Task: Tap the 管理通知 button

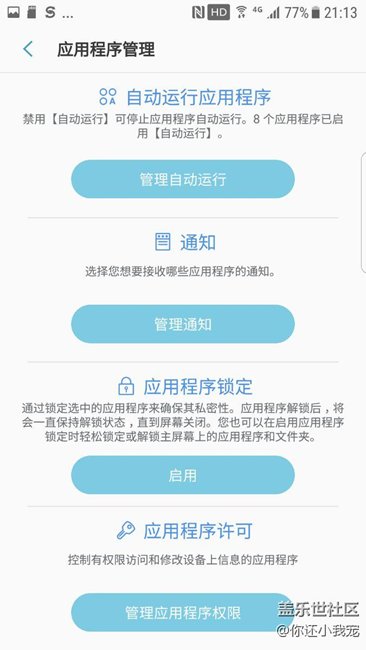Action: coord(183,324)
